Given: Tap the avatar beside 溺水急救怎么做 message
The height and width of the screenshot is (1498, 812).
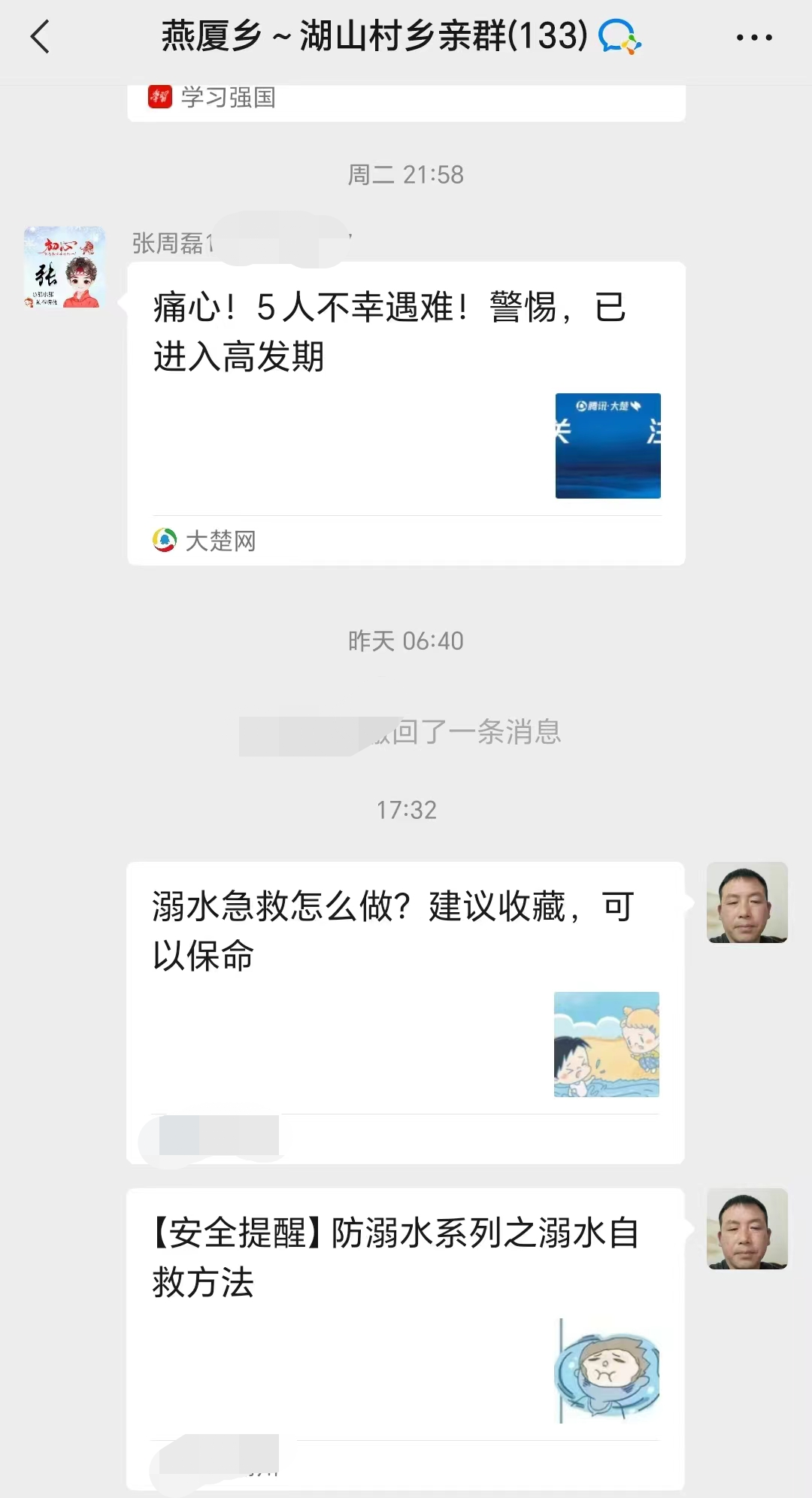Looking at the screenshot, I should 747,902.
